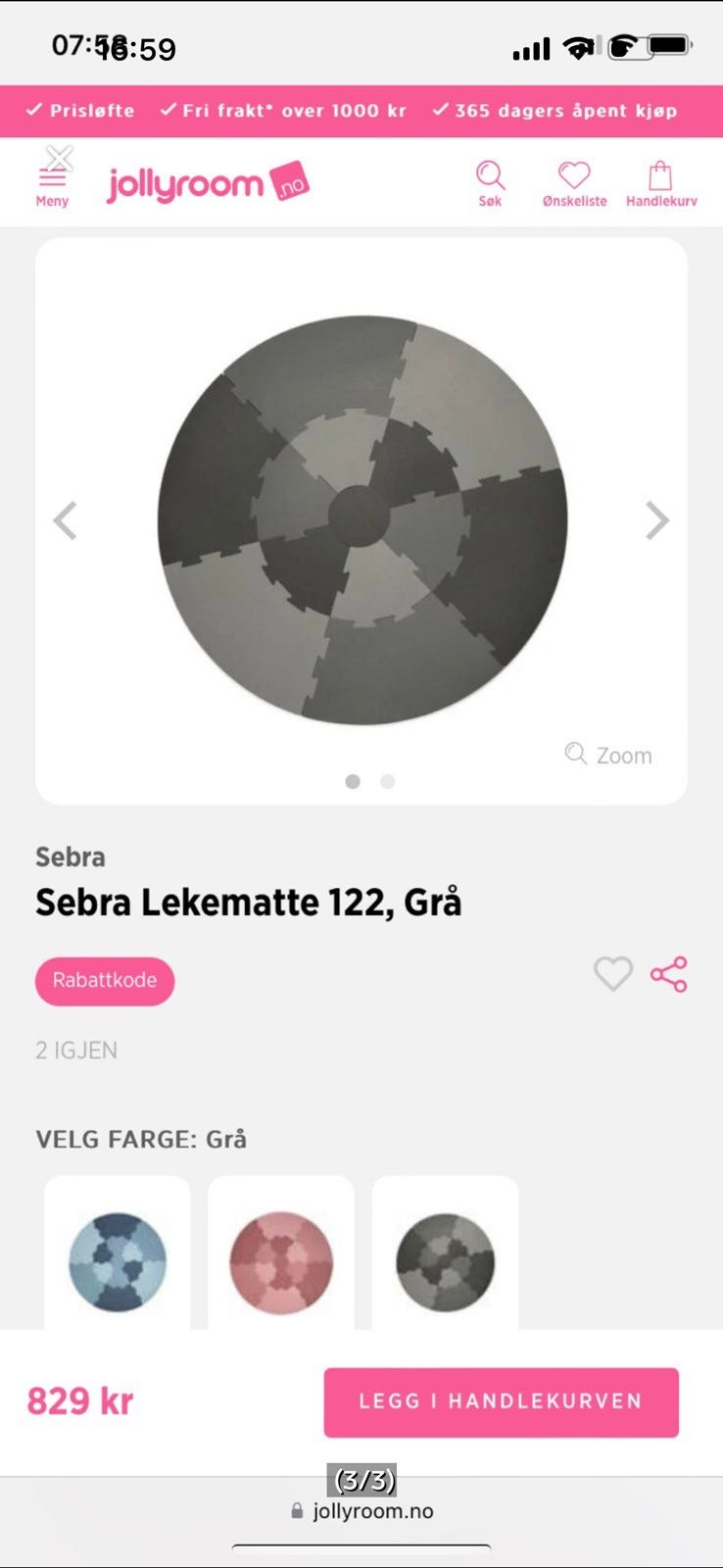723x1568 pixels.
Task: Toggle the product favorite heart
Action: click(x=613, y=975)
